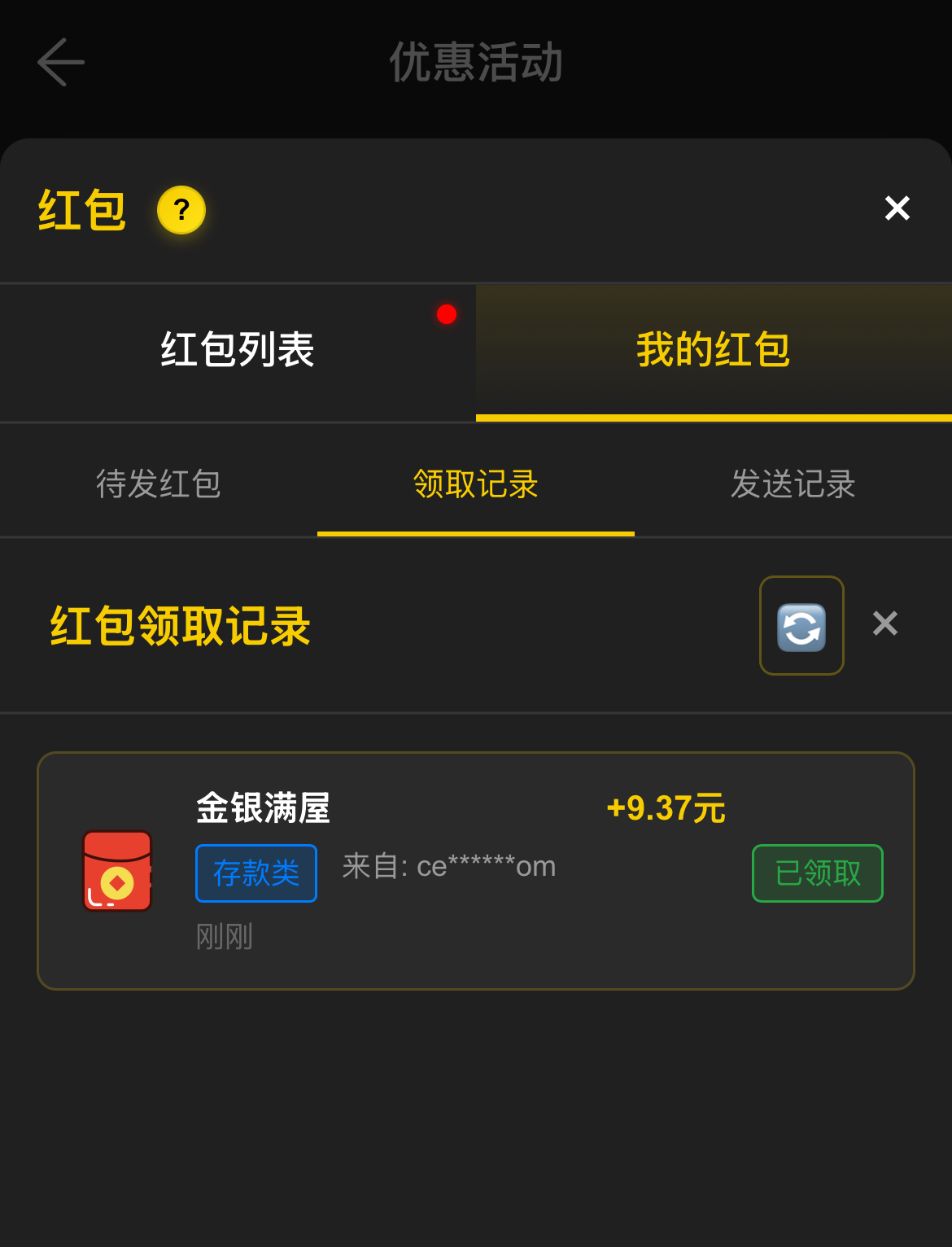Screen dimensions: 952x1247
Task: Select the 领取记录 sub-tab
Action: (475, 483)
